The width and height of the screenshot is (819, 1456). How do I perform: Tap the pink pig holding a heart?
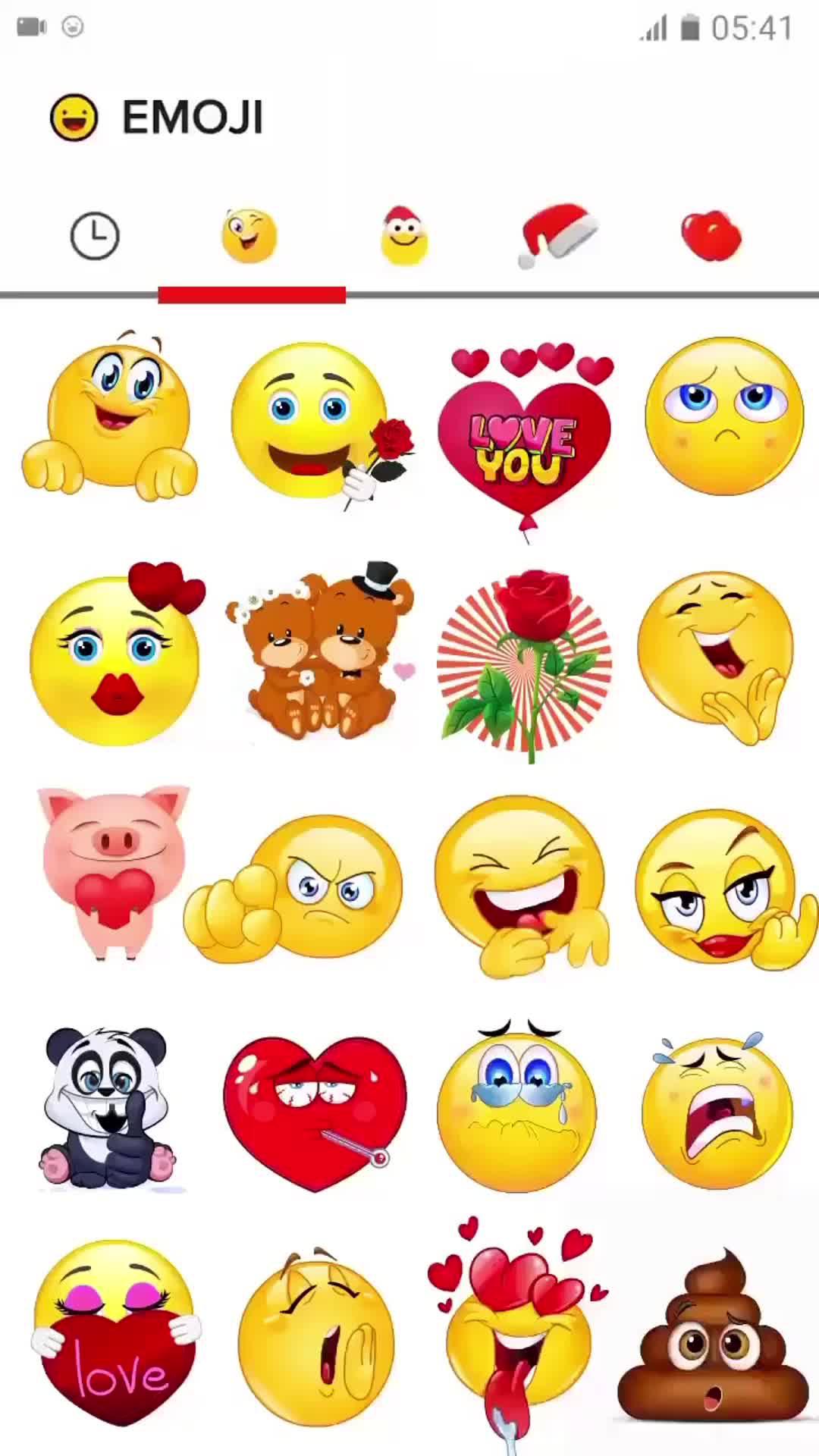tap(114, 872)
